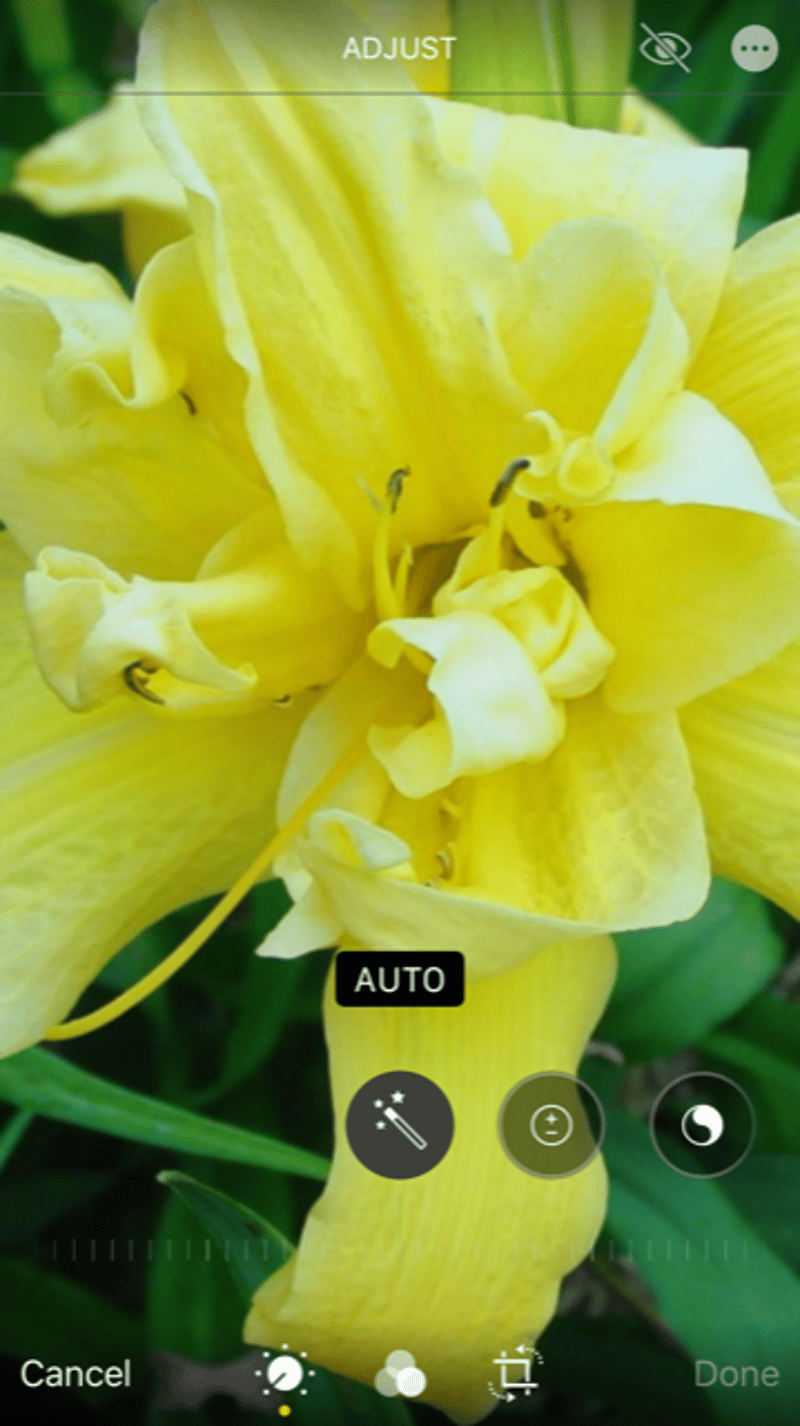Select the exposure adjustment
The image size is (800, 1426).
point(551,1125)
